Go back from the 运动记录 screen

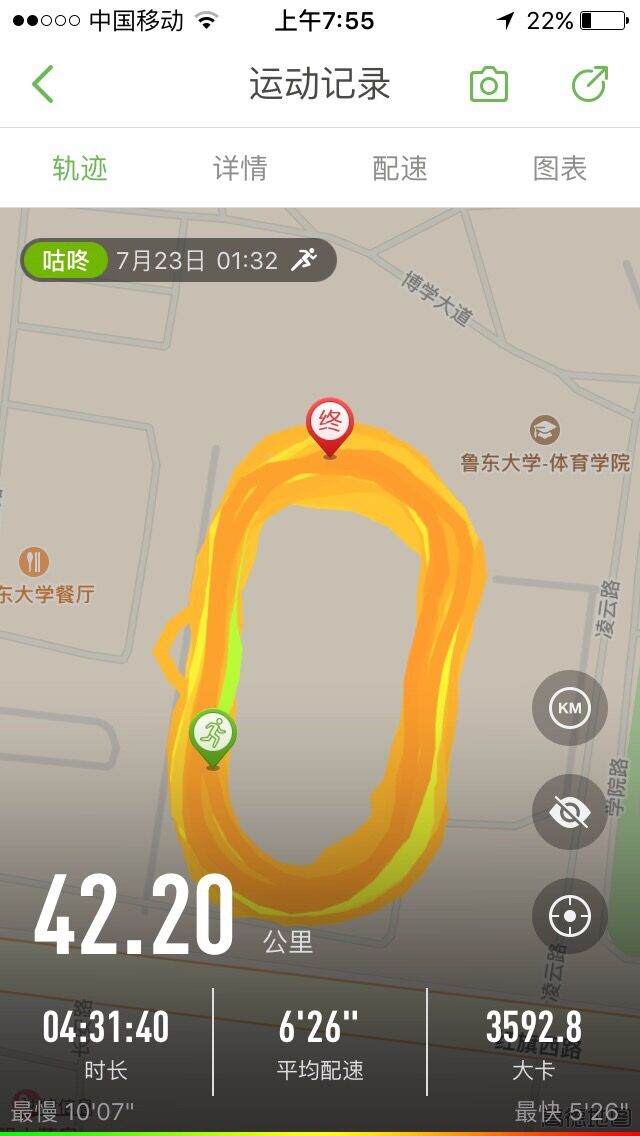(43, 85)
